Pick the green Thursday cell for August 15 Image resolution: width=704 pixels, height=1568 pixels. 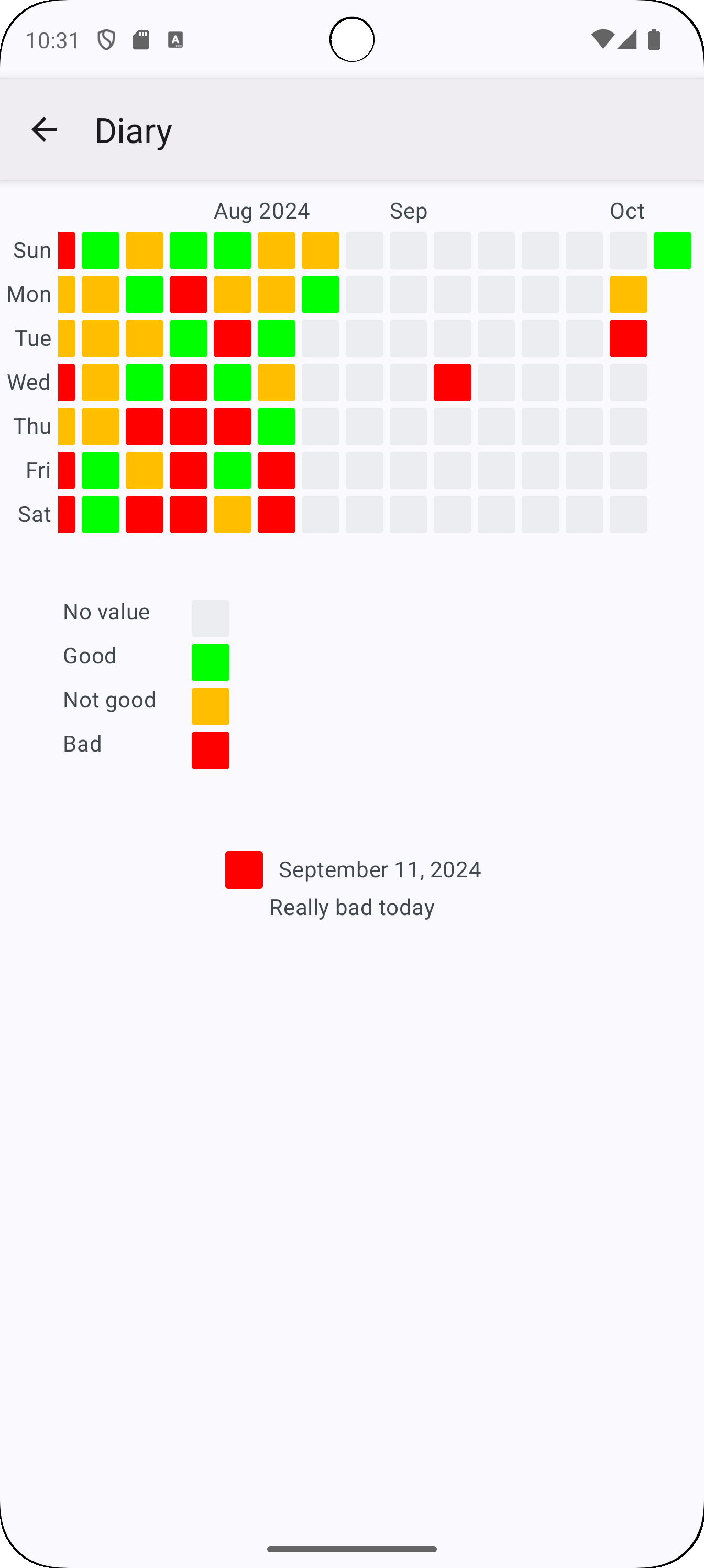276,426
